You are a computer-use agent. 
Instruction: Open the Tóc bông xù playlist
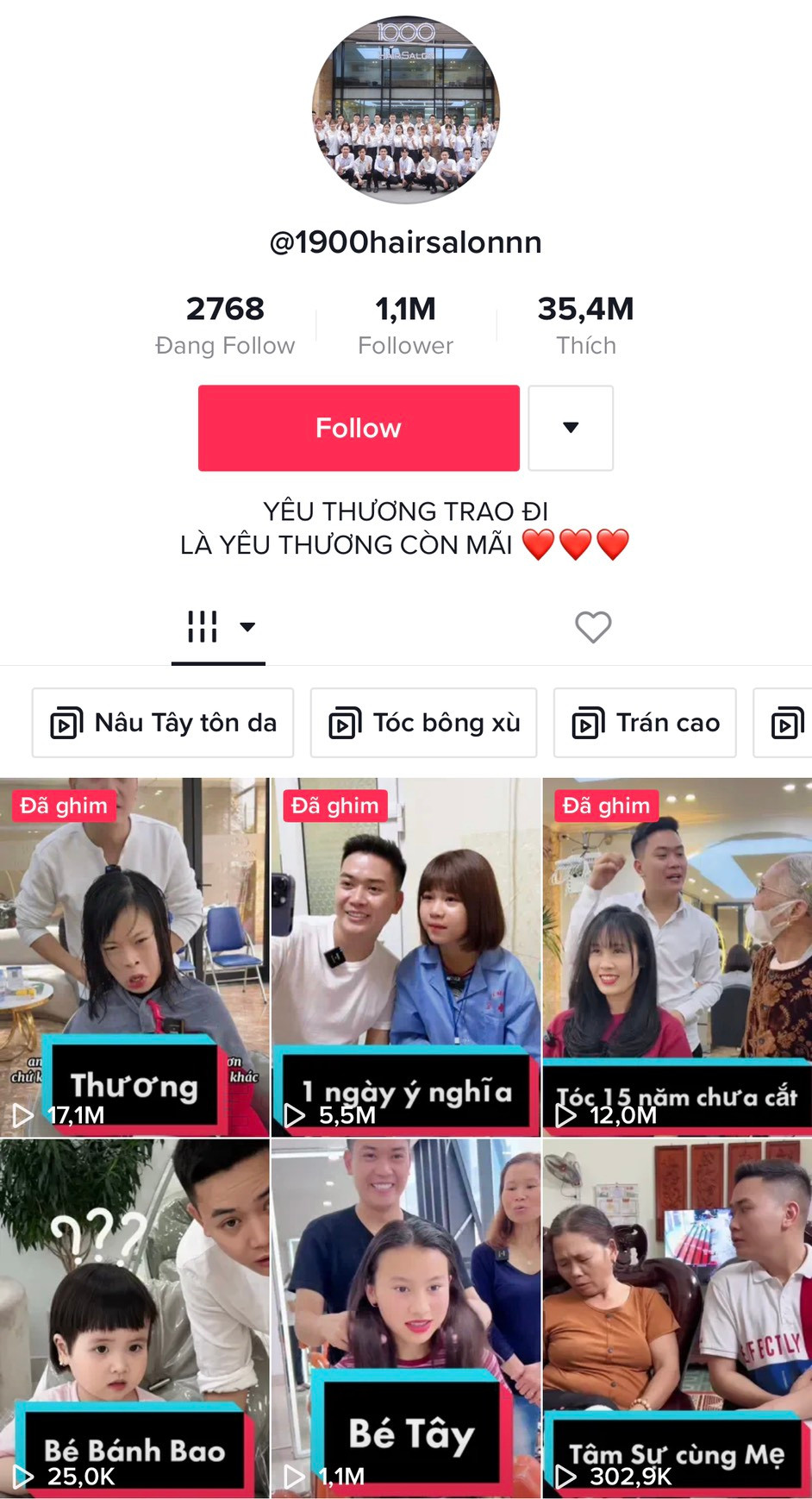[x=423, y=723]
